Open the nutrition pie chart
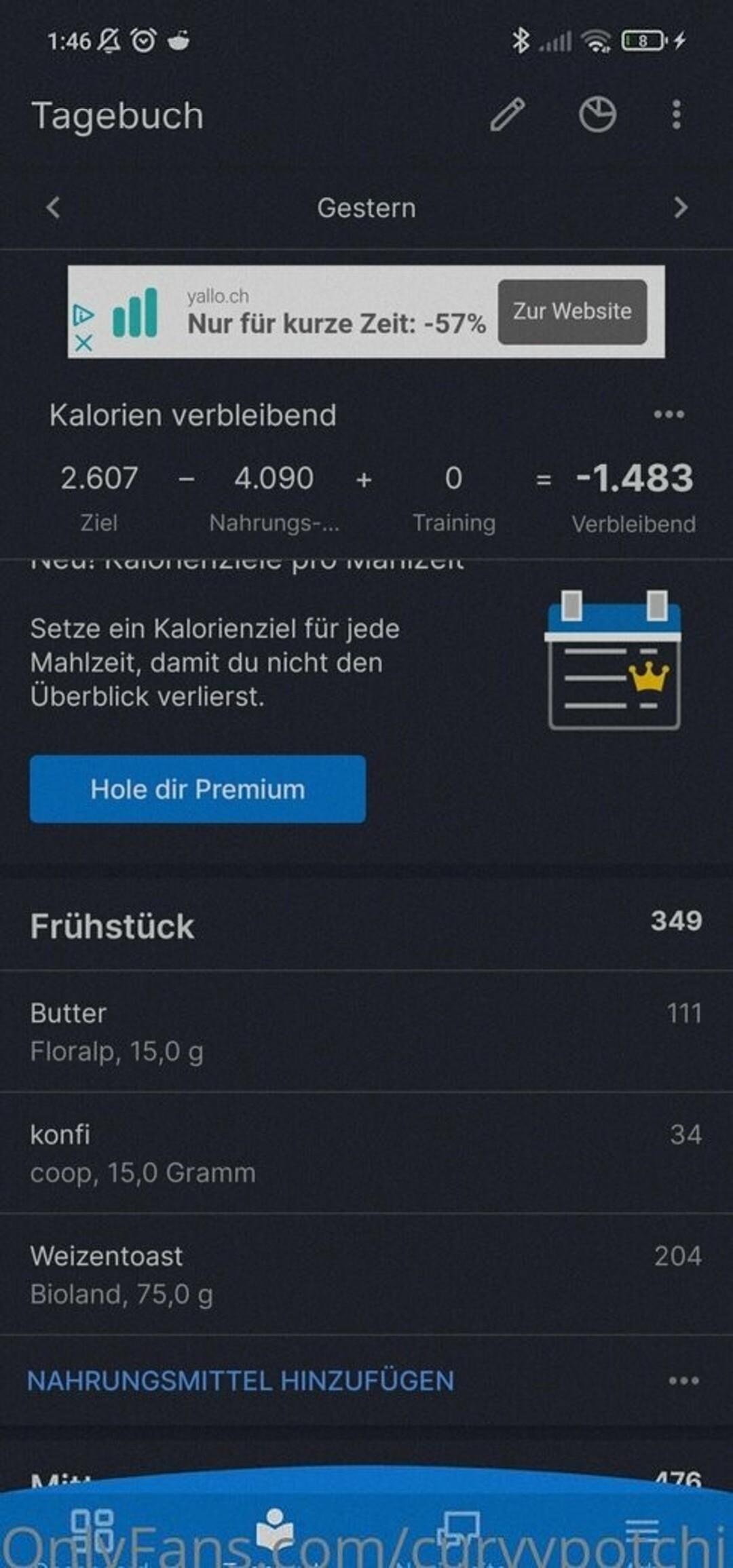This screenshot has height=1568, width=733. click(x=597, y=115)
